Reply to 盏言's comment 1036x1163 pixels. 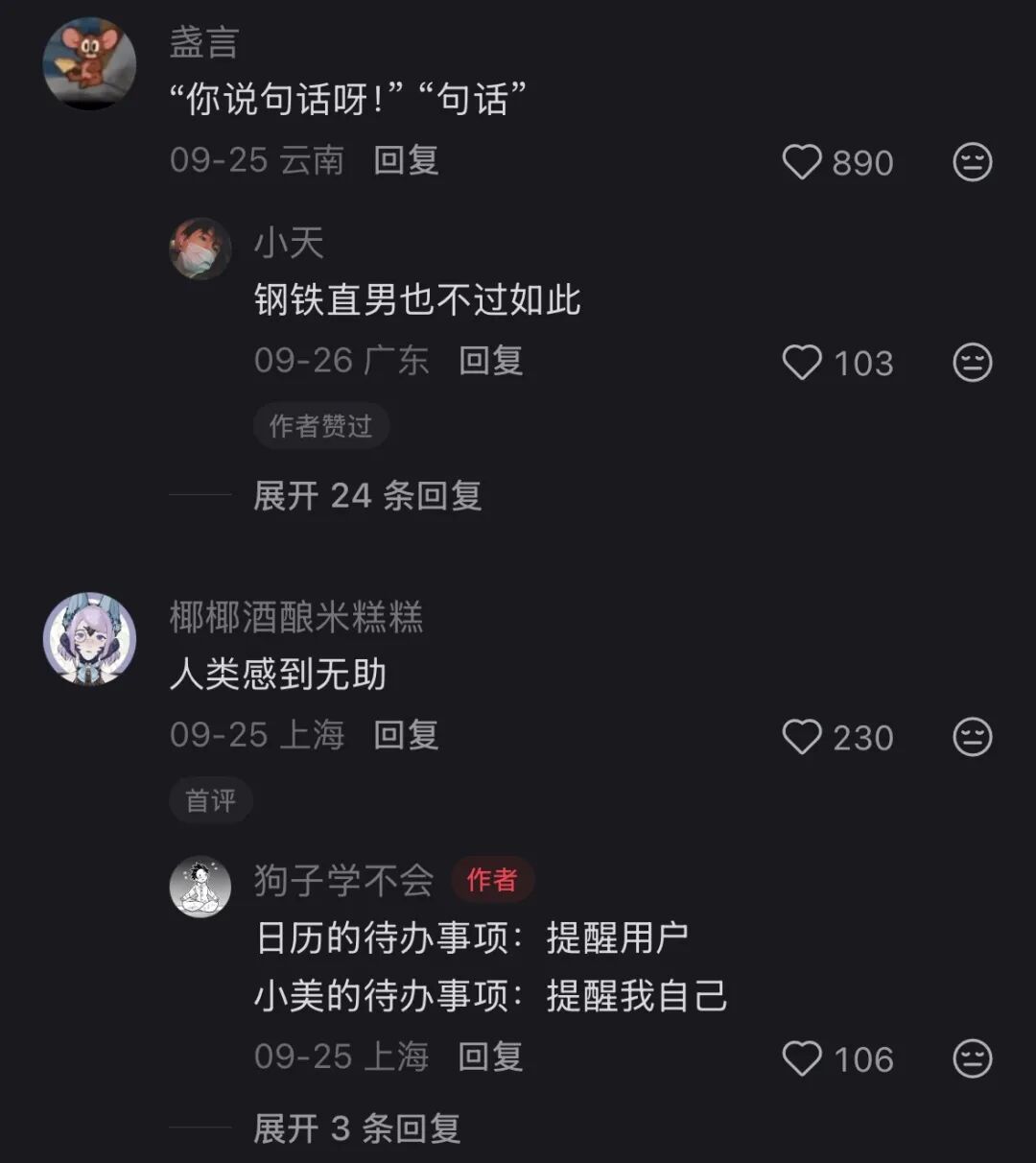[x=406, y=160]
